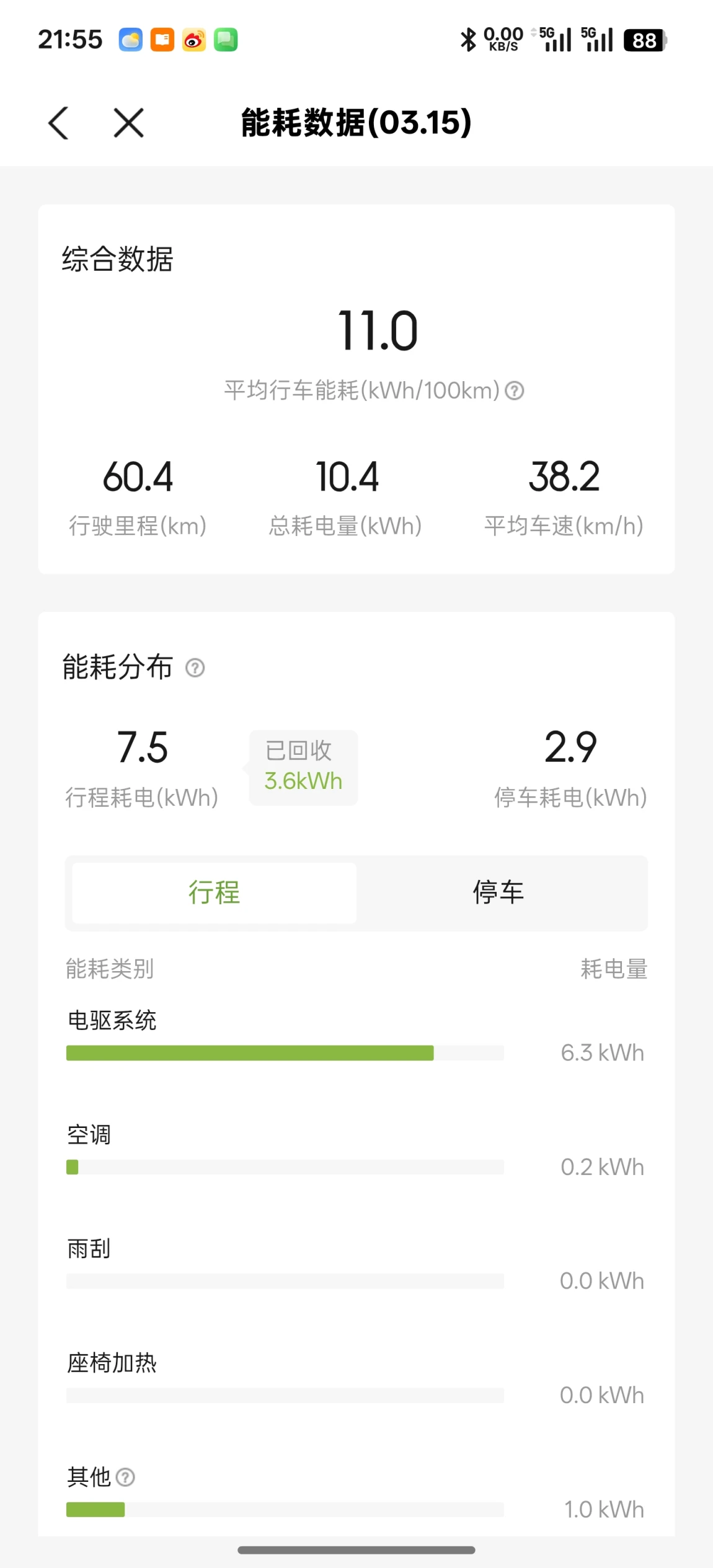Switch to the 停车 tab
The height and width of the screenshot is (1568, 713).
click(498, 892)
